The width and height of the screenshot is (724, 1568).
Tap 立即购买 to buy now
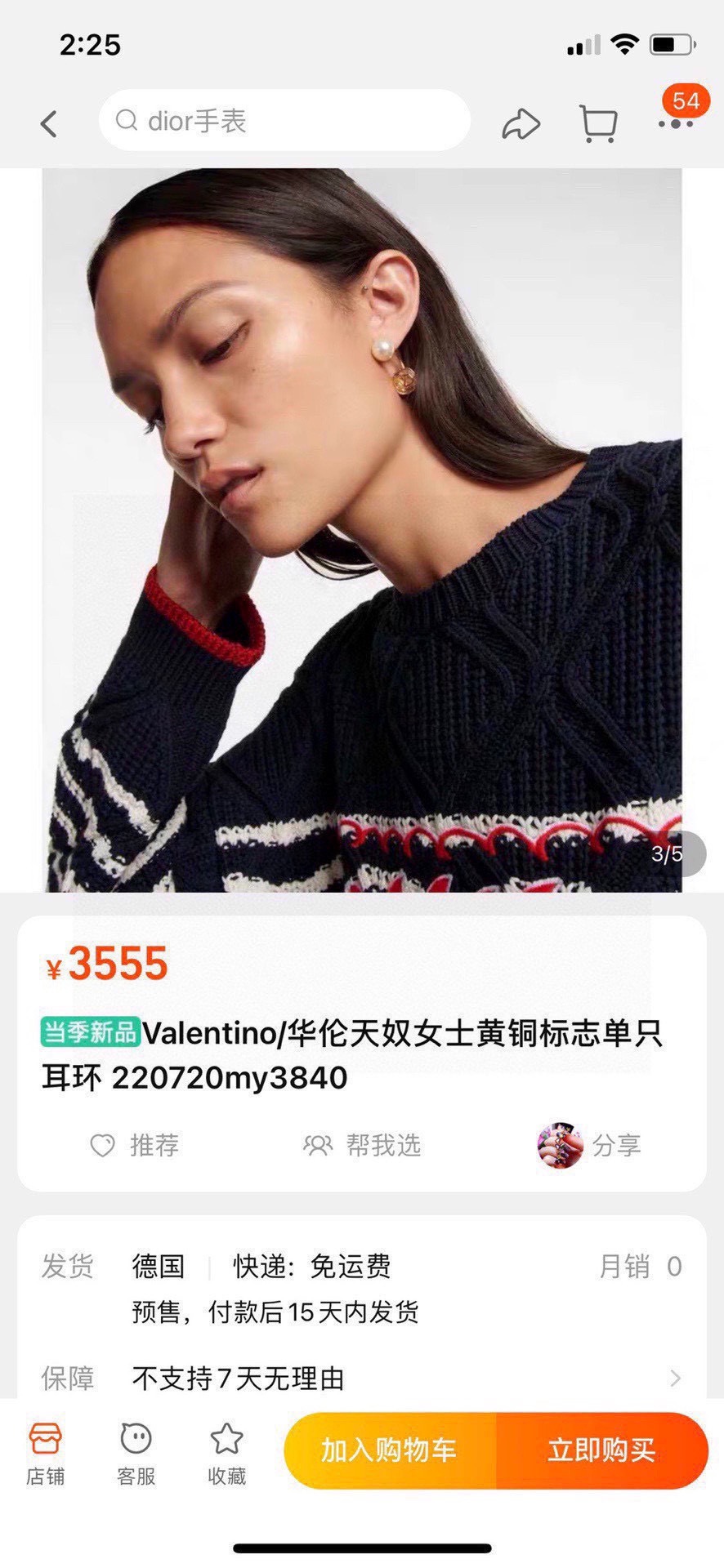602,1450
